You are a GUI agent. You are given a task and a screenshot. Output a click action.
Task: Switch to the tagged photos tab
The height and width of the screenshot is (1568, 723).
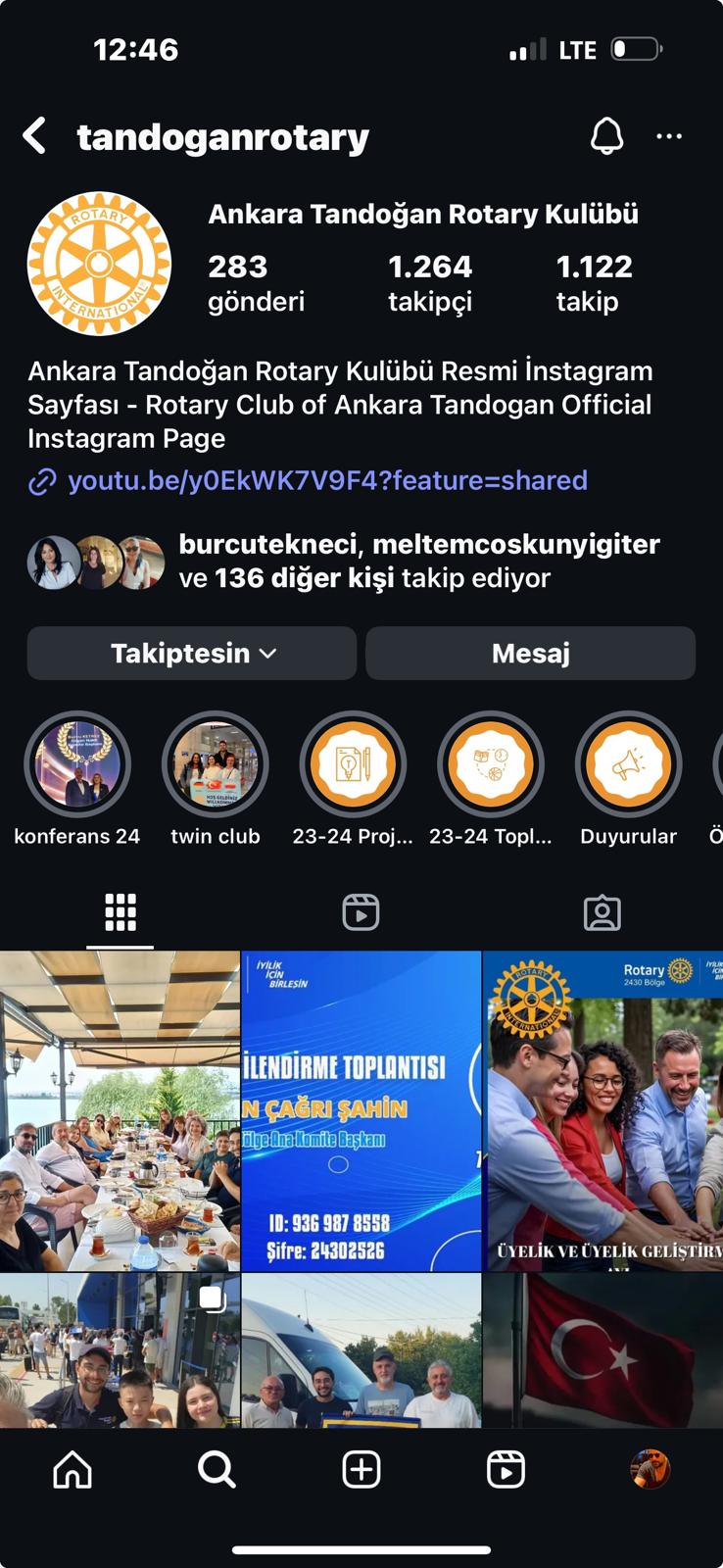602,912
